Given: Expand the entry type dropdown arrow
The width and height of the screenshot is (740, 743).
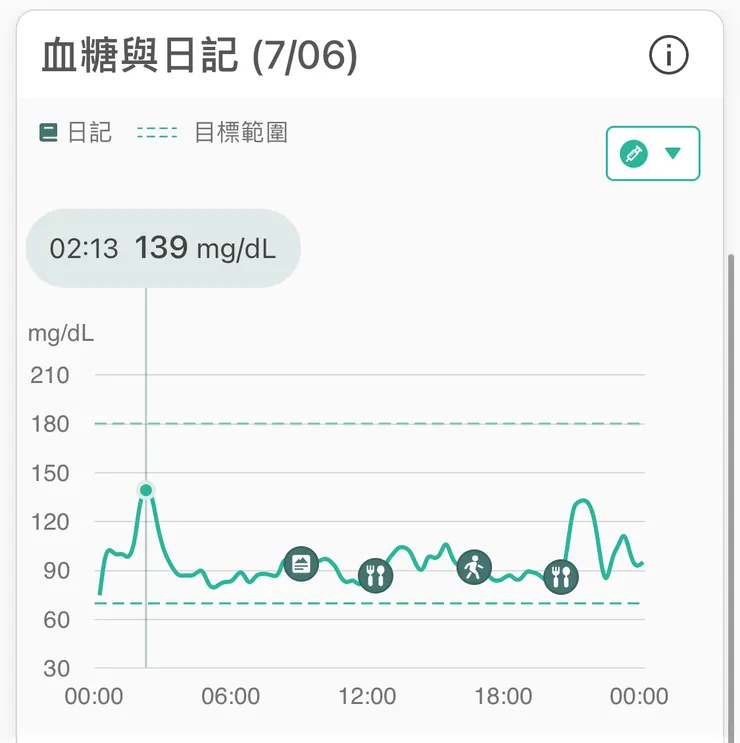Looking at the screenshot, I should point(672,152).
